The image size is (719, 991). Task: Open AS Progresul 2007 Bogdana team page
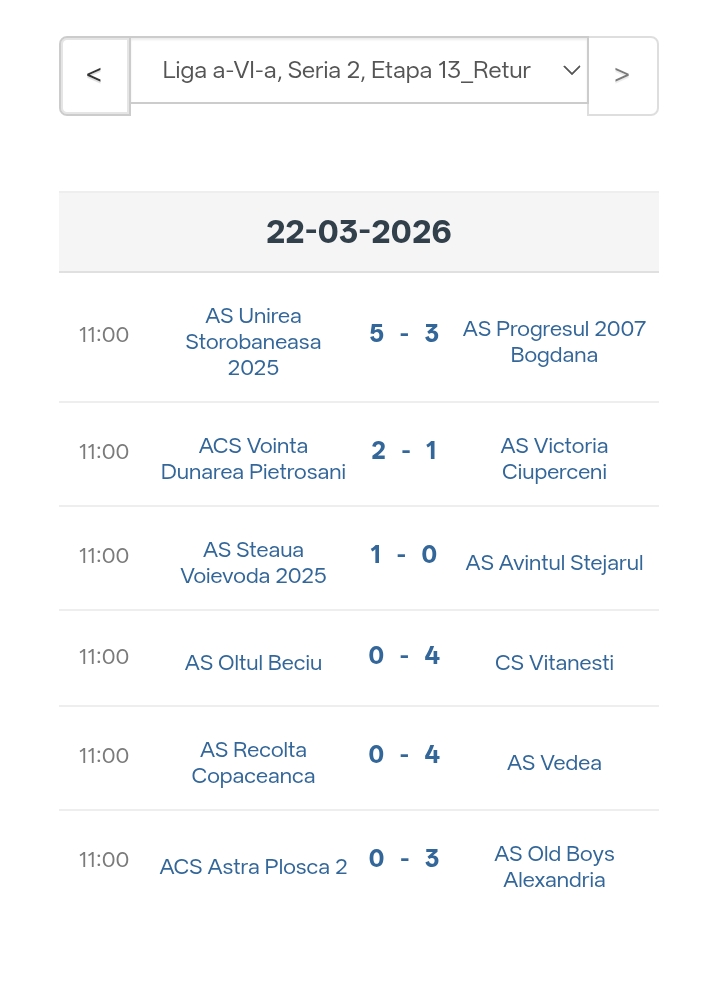554,342
